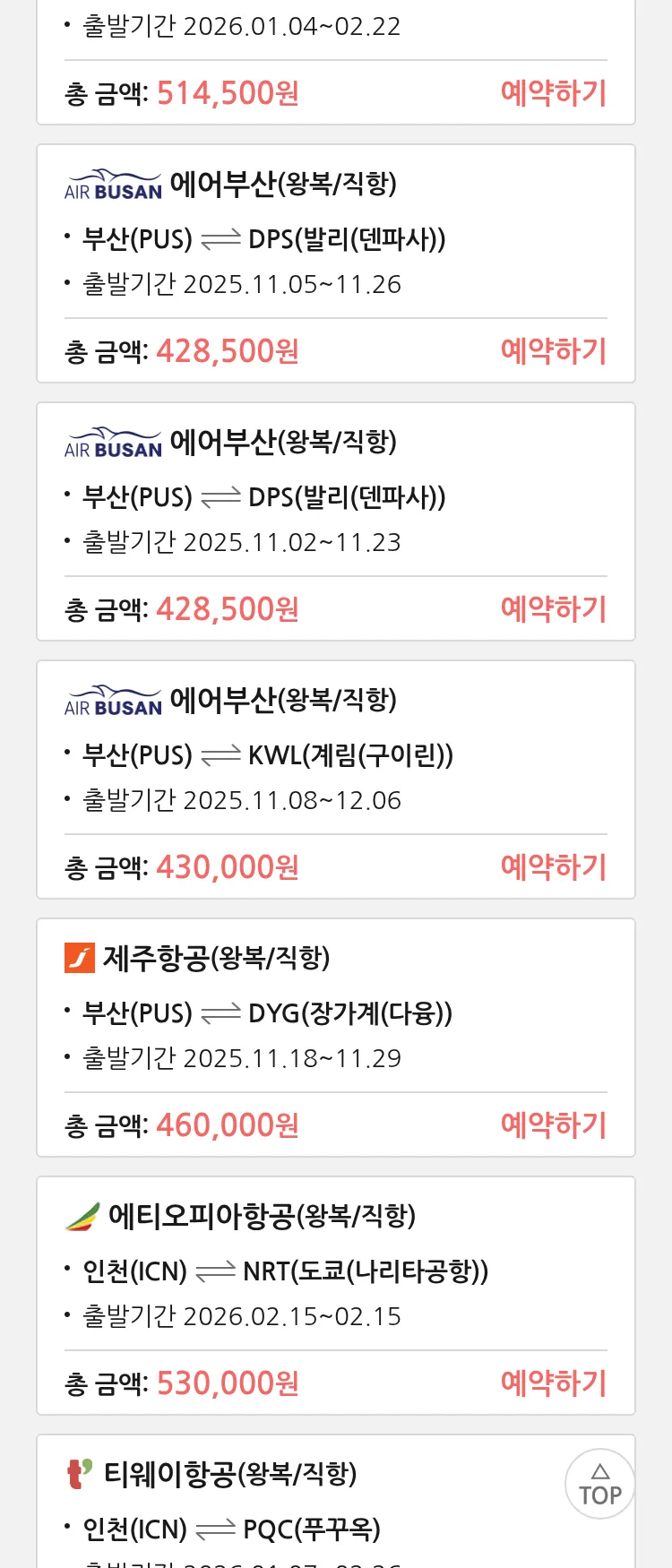Tap 예약하기 for the 430,000원 Guilin flight
This screenshot has height=1568, width=672.
[553, 867]
